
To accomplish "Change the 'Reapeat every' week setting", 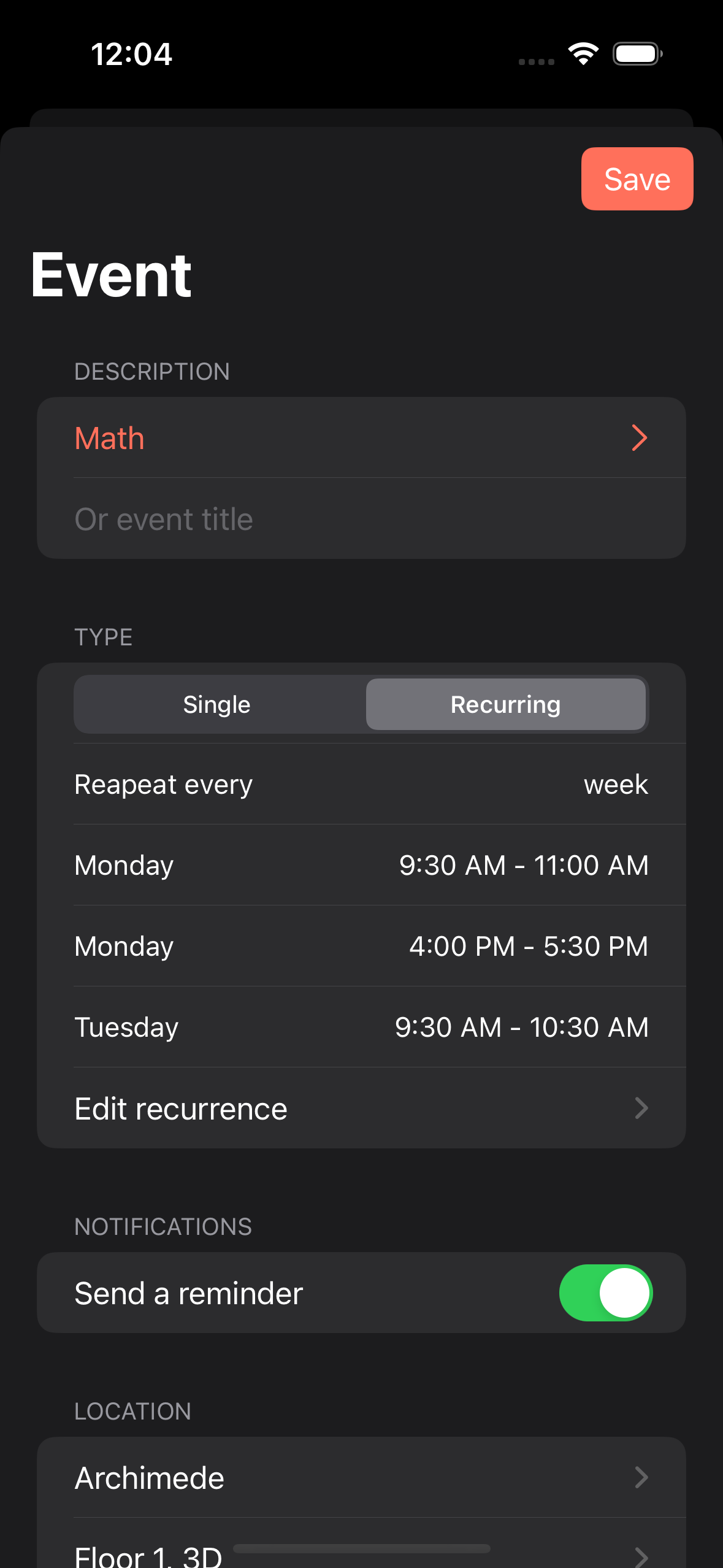I will [x=361, y=784].
